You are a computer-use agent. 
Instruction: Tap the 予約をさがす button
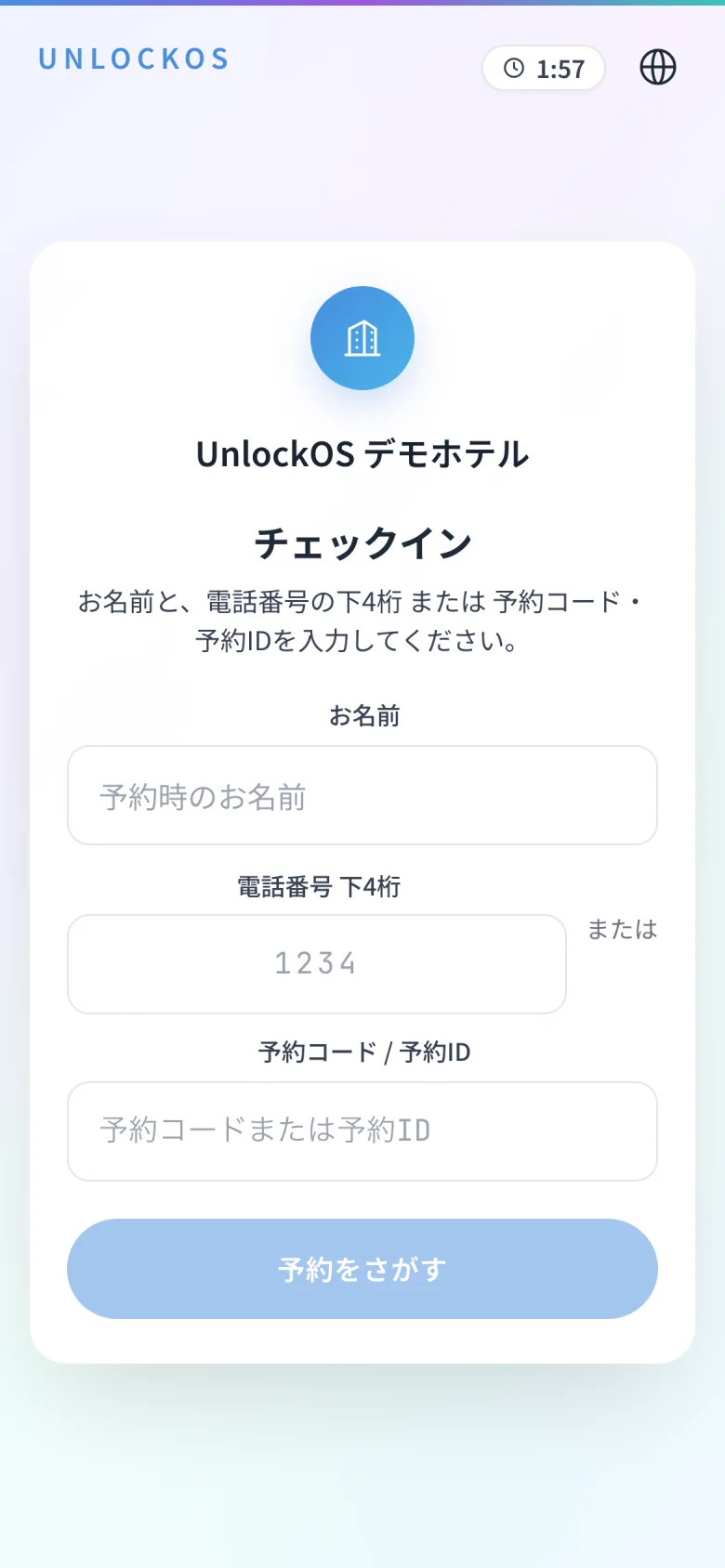pyautogui.click(x=362, y=1269)
